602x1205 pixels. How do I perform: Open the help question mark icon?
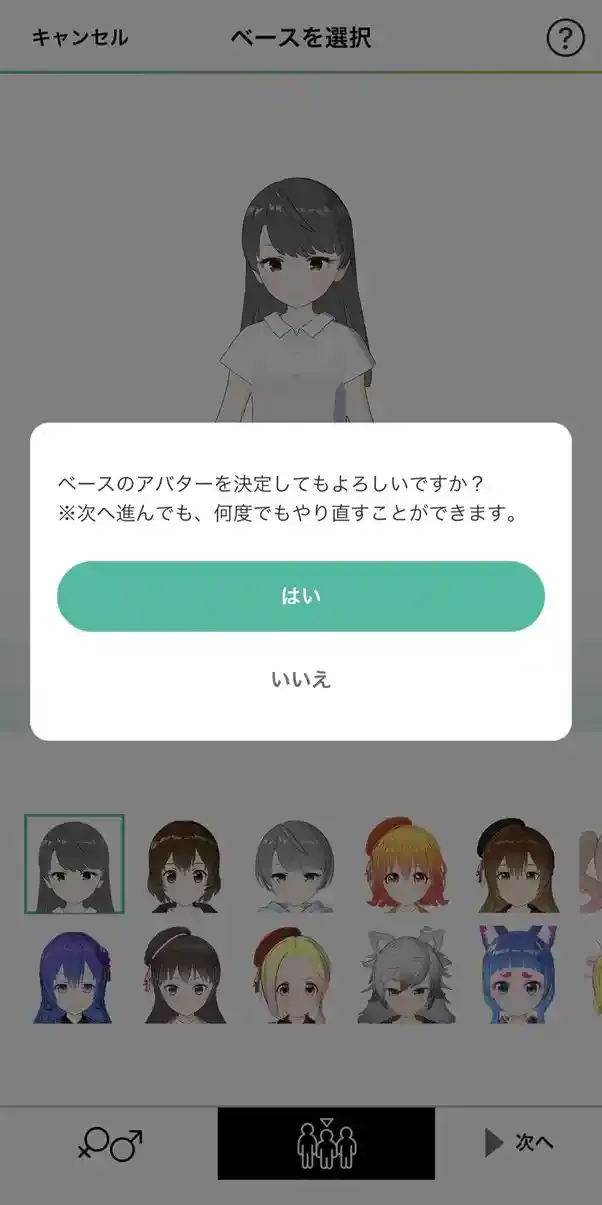pos(565,39)
